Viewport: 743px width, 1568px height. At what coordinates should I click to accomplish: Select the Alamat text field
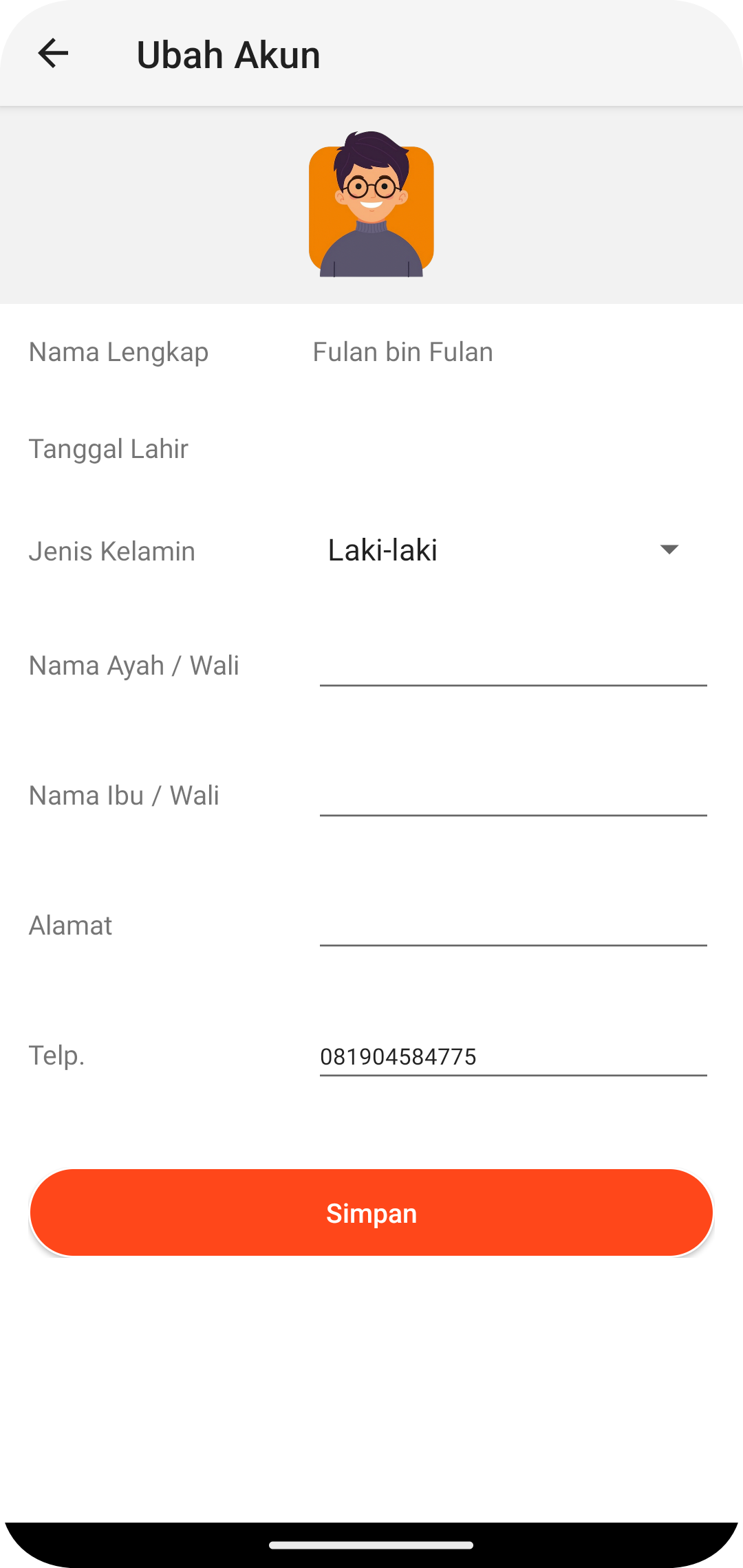(513, 926)
